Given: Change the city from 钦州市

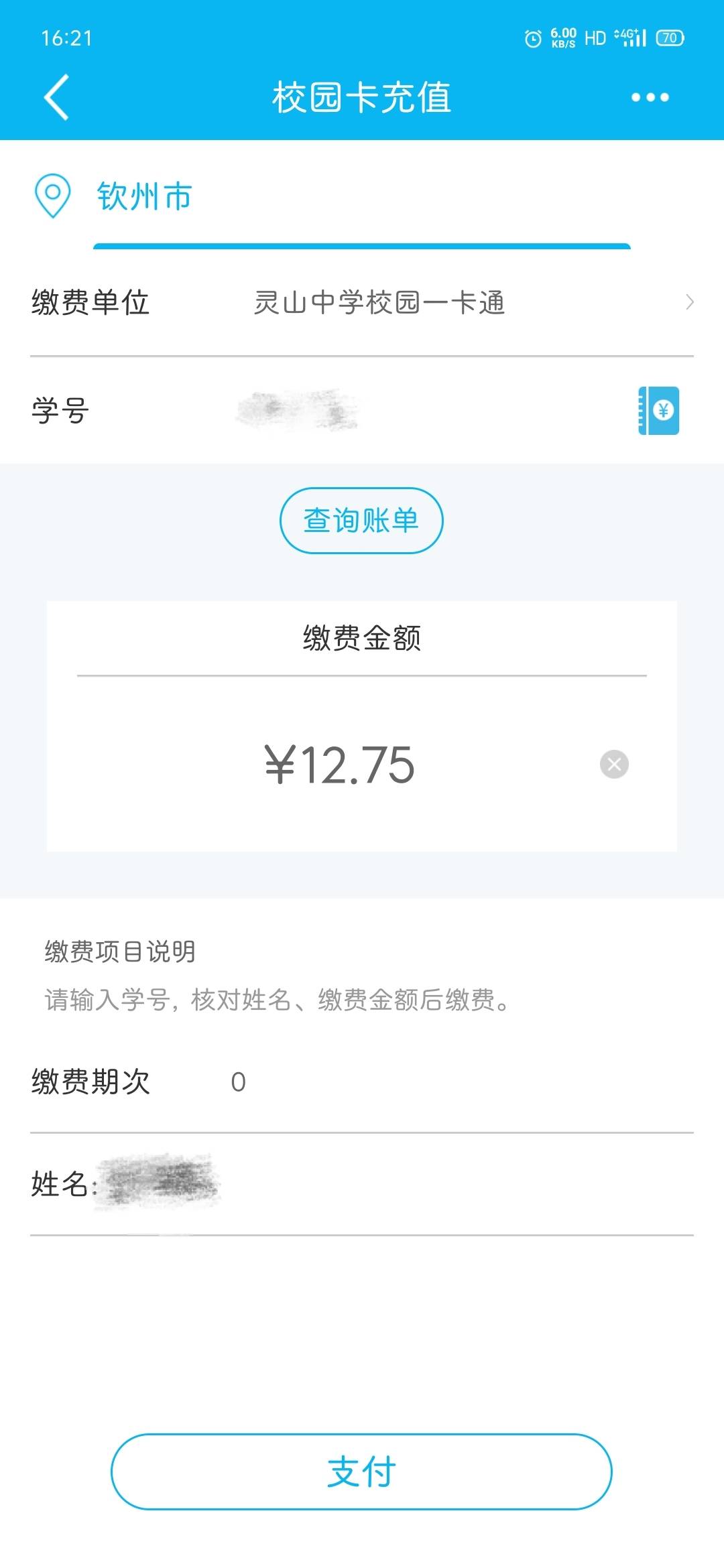Looking at the screenshot, I should pos(144,196).
